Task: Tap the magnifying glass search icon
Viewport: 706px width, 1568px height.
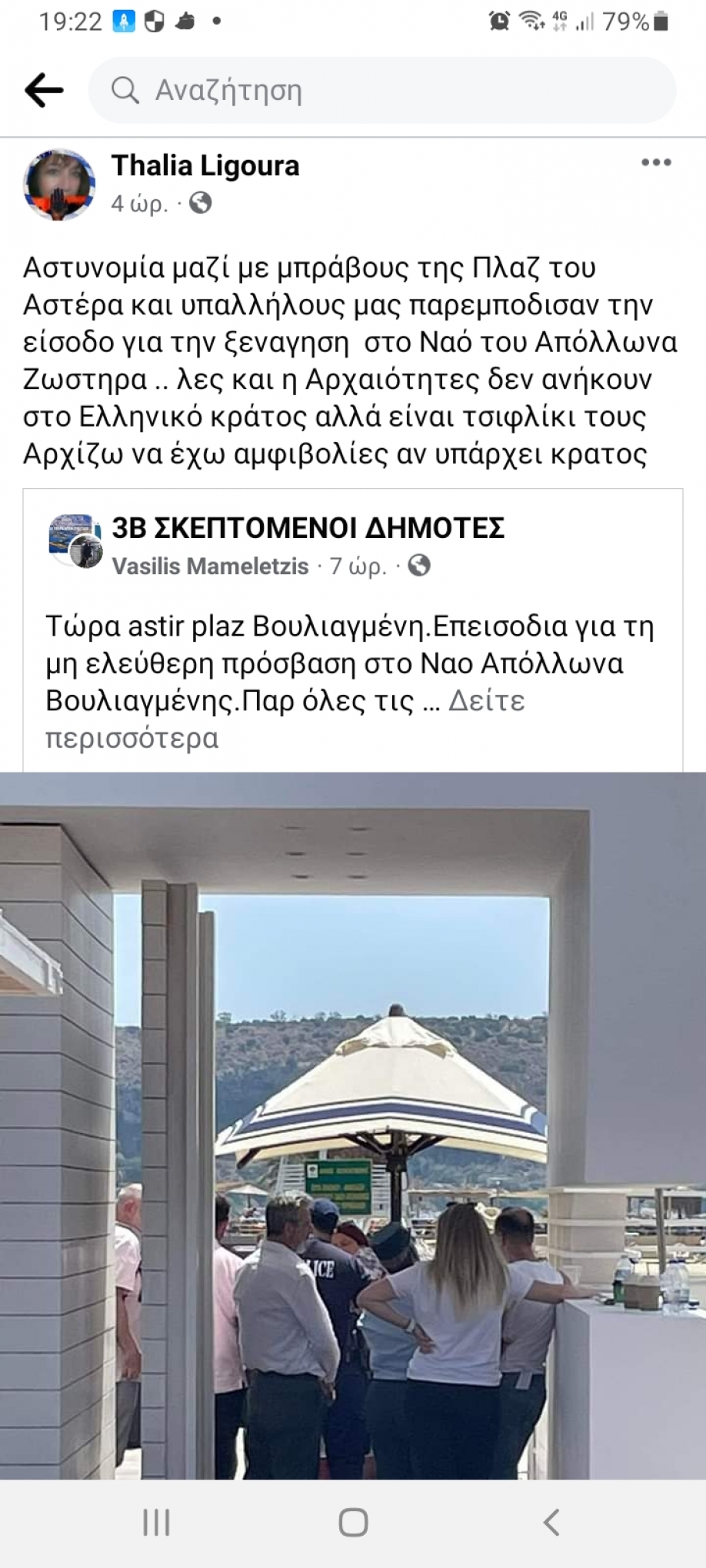Action: tap(125, 90)
